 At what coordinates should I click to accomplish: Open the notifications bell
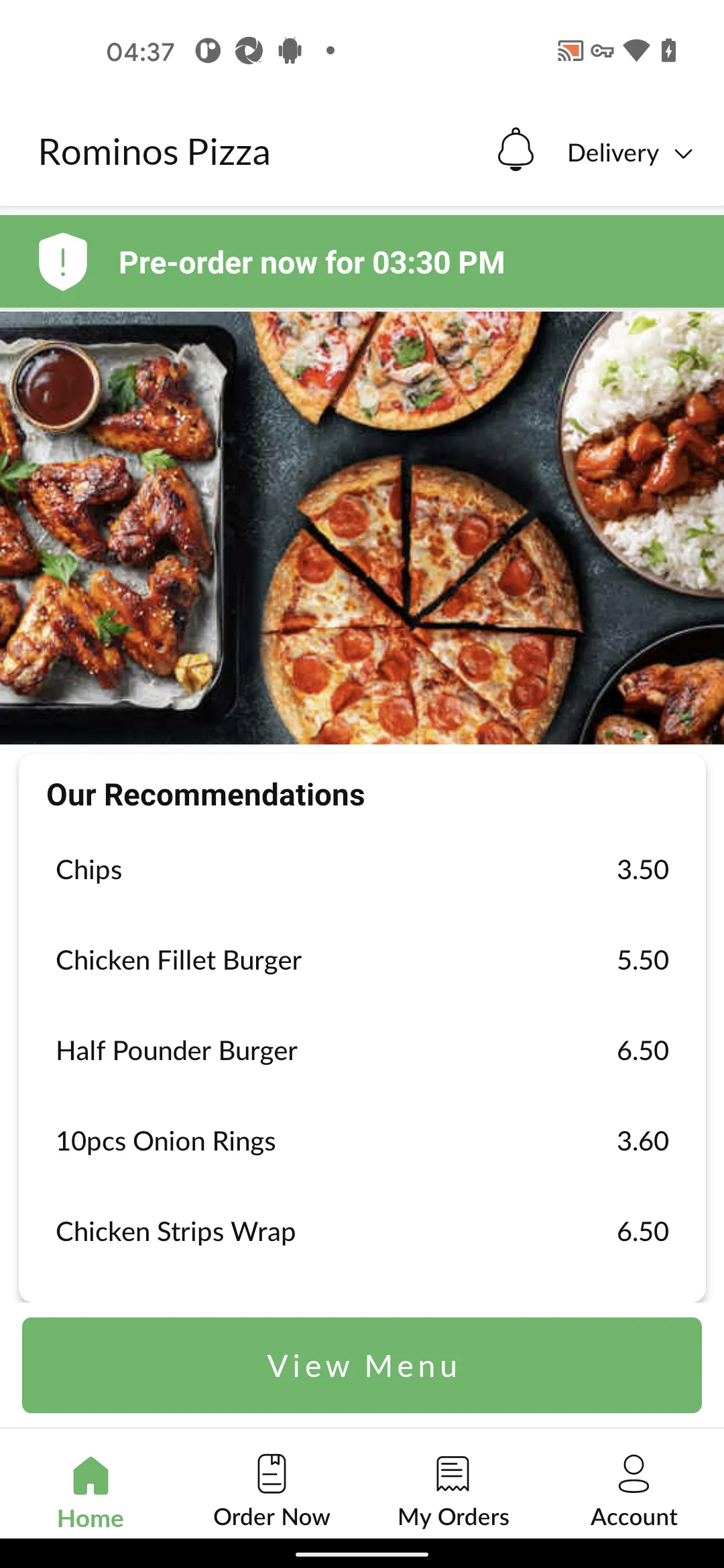coord(516,150)
